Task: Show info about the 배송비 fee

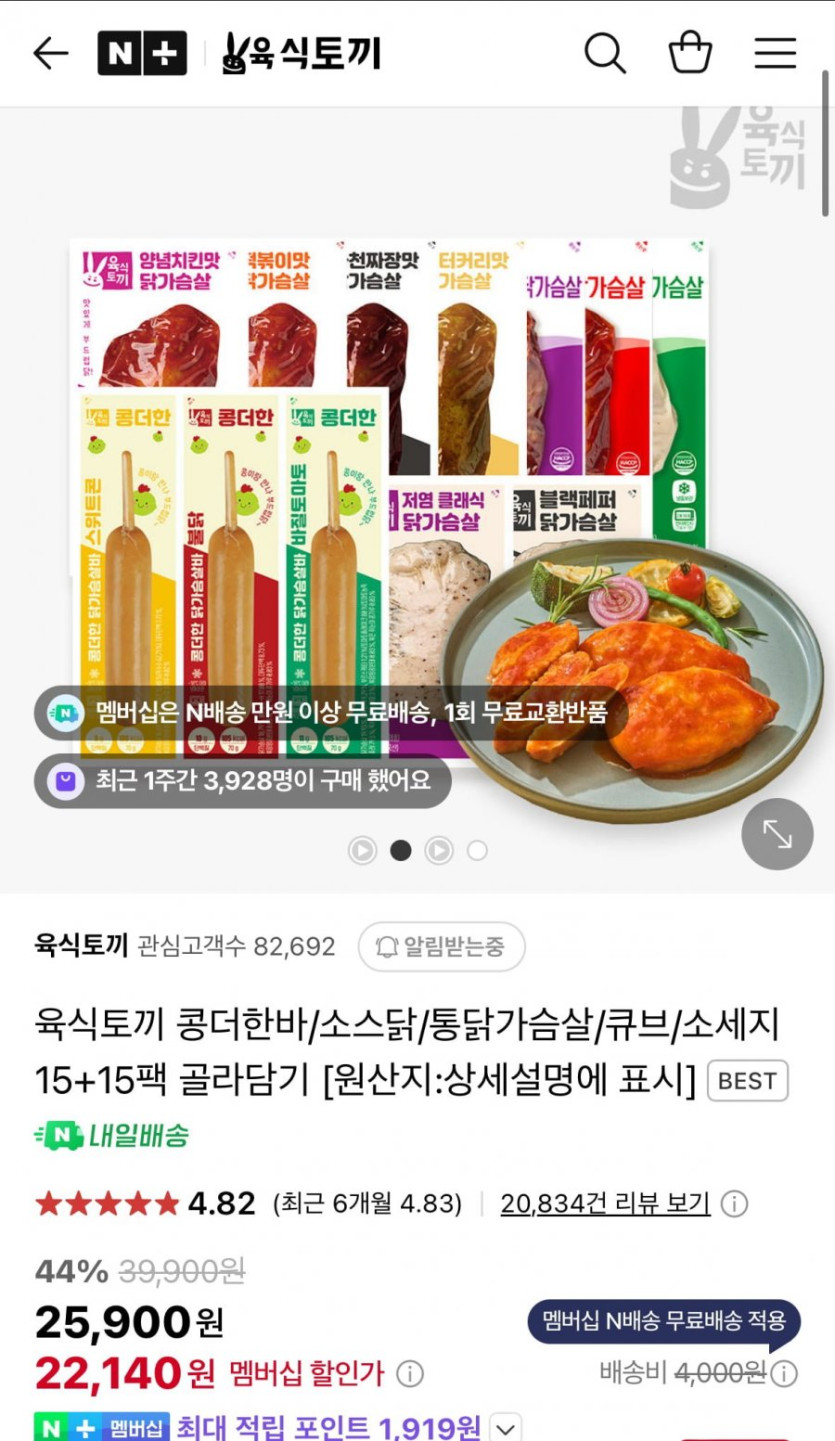Action: tap(785, 1373)
